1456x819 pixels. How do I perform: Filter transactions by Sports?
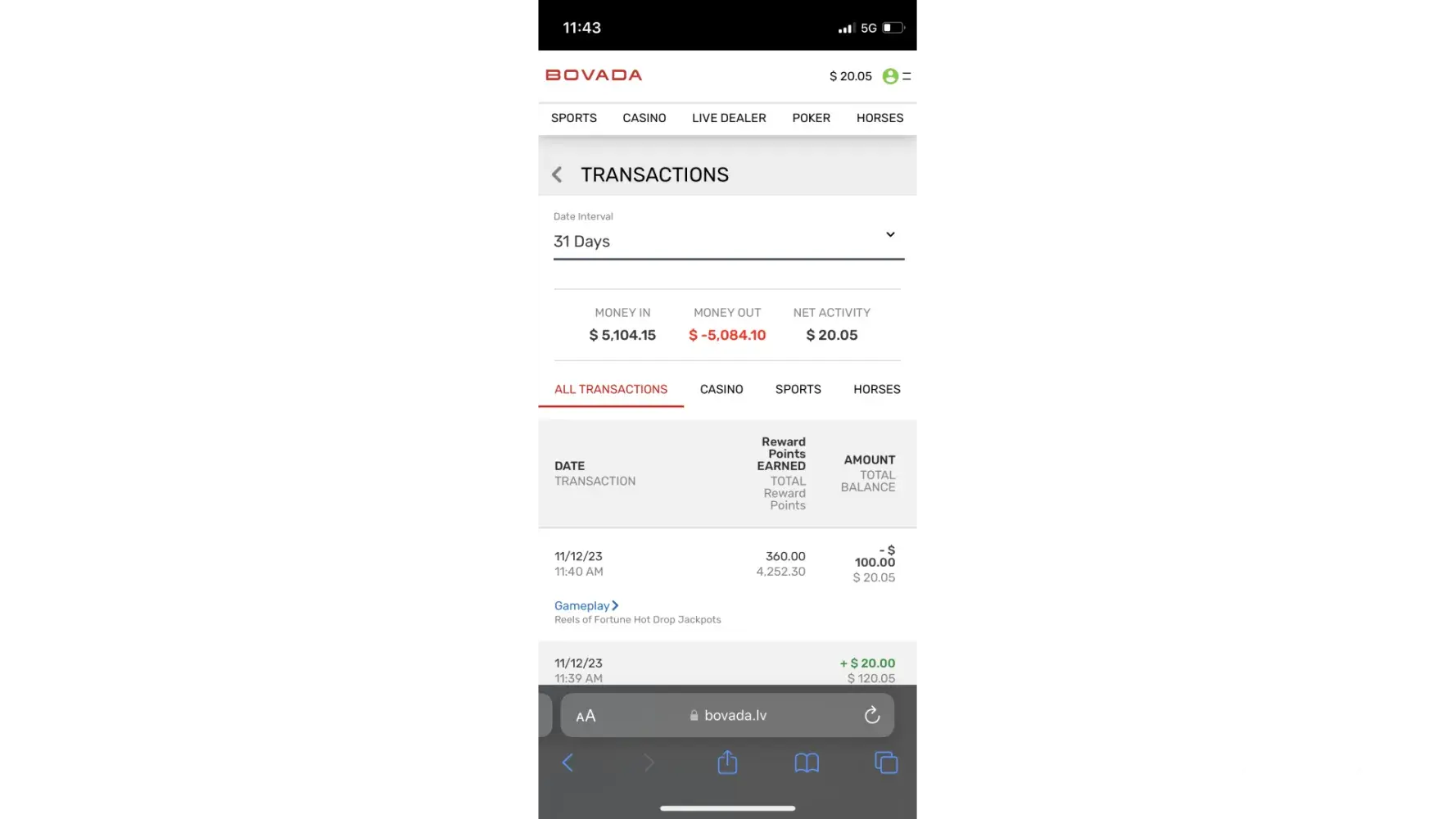click(x=798, y=389)
